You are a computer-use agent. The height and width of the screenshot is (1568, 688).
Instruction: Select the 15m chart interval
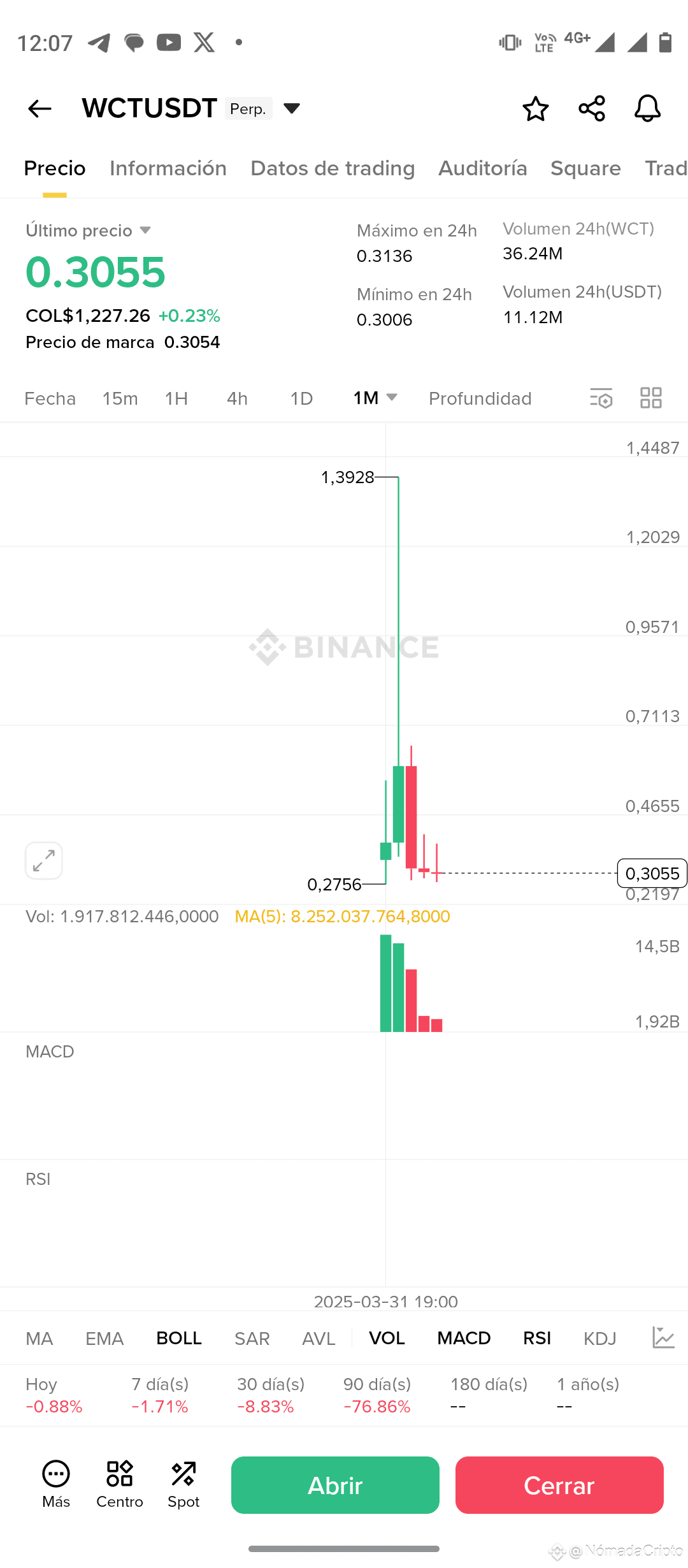coord(120,398)
